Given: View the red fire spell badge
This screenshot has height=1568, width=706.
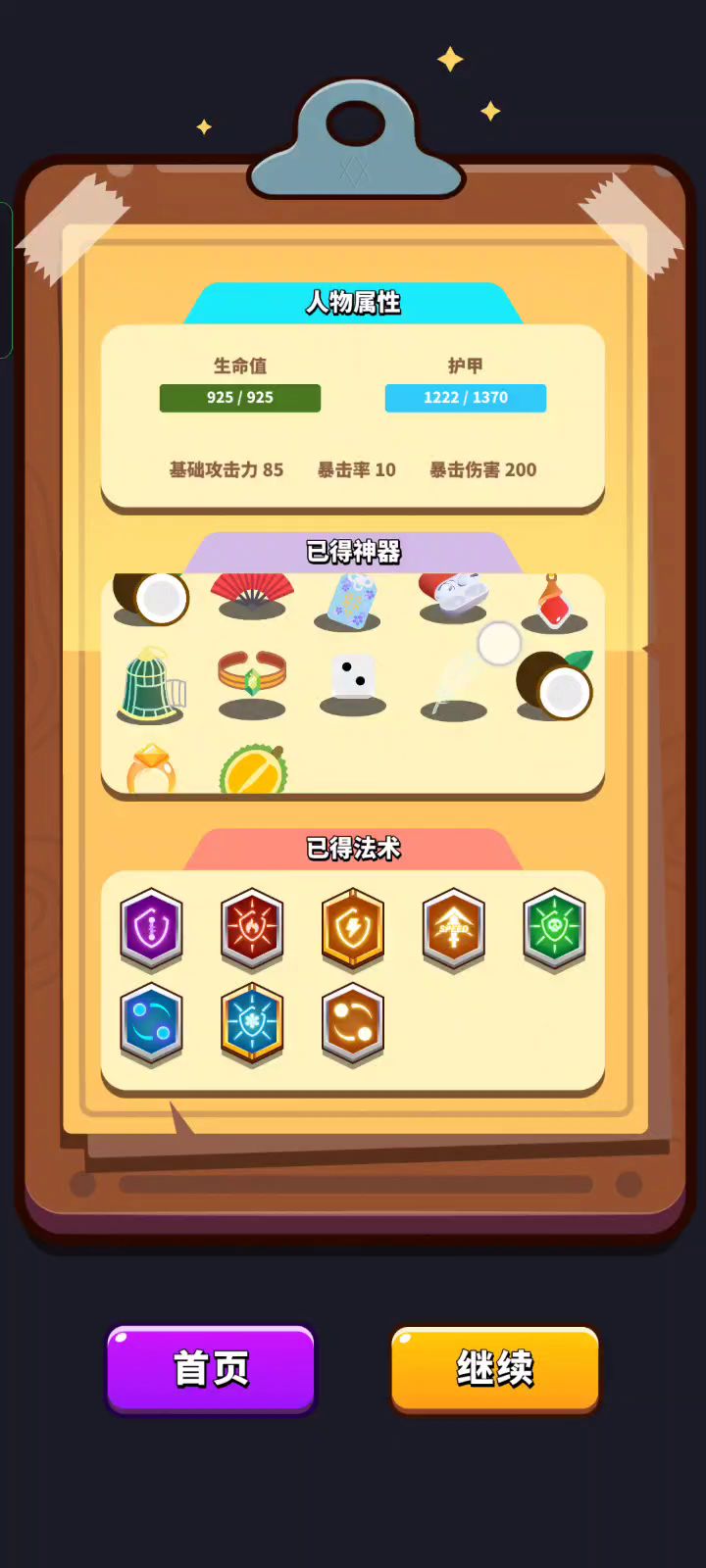Looking at the screenshot, I should pos(252,927).
